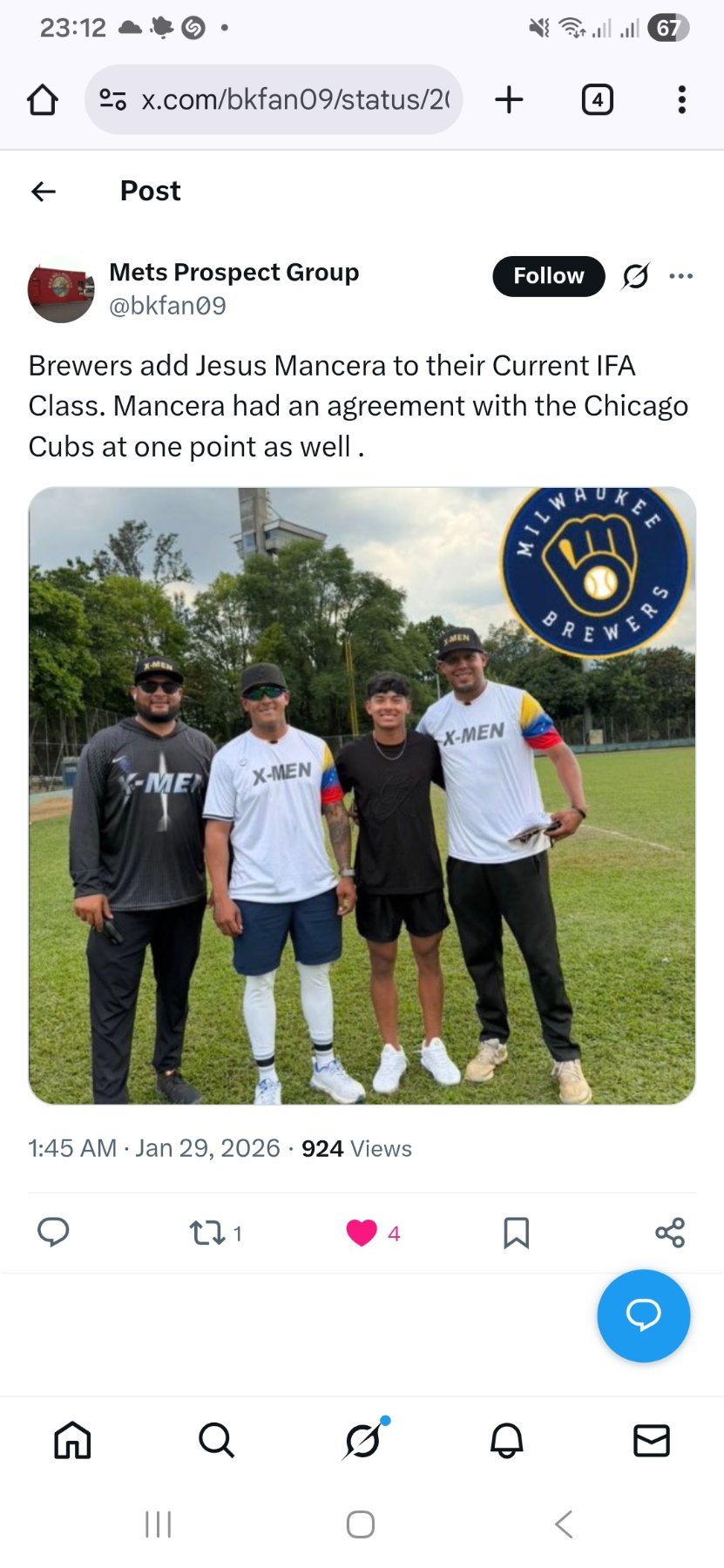This screenshot has width=724, height=1568.
Task: Open the post's three-dot options menu
Action: click(x=681, y=276)
